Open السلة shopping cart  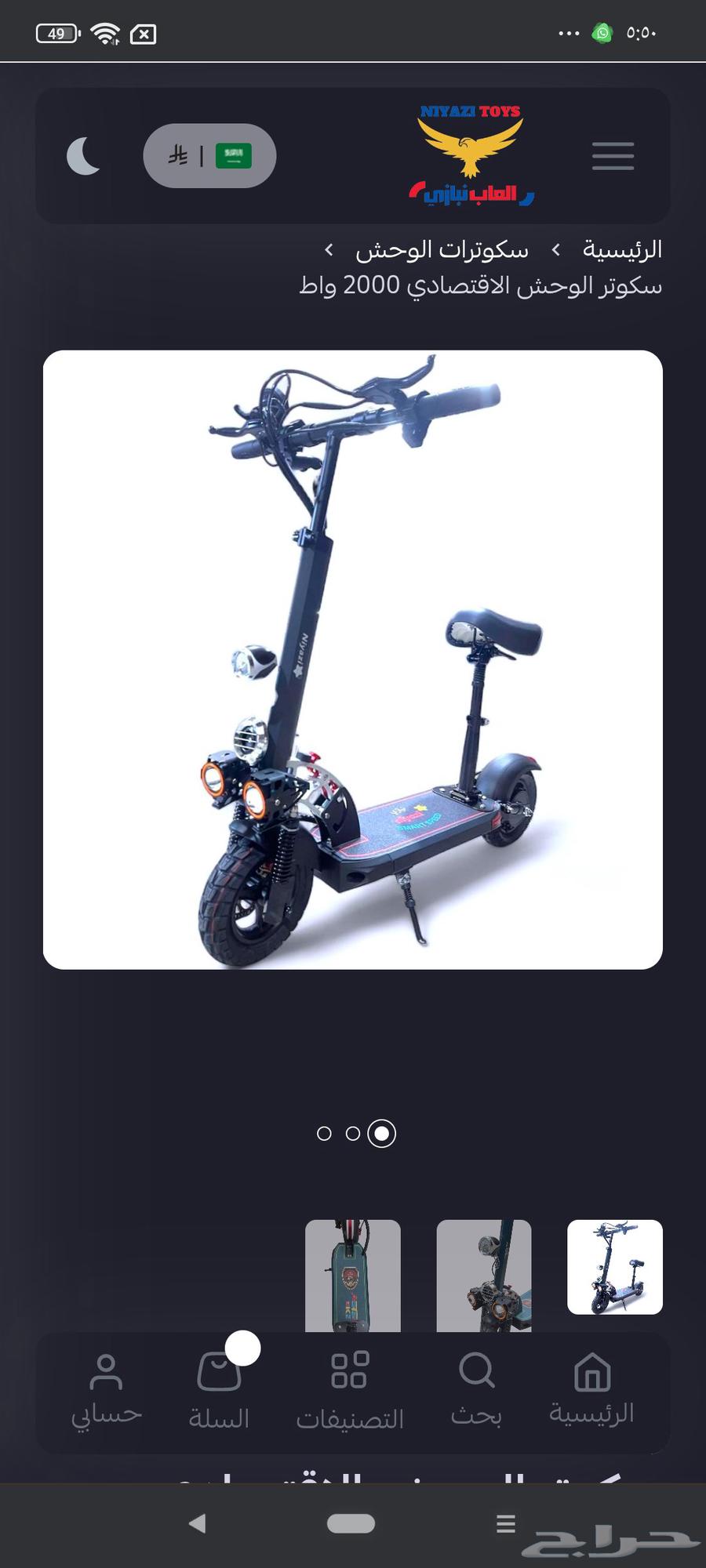click(x=219, y=1391)
